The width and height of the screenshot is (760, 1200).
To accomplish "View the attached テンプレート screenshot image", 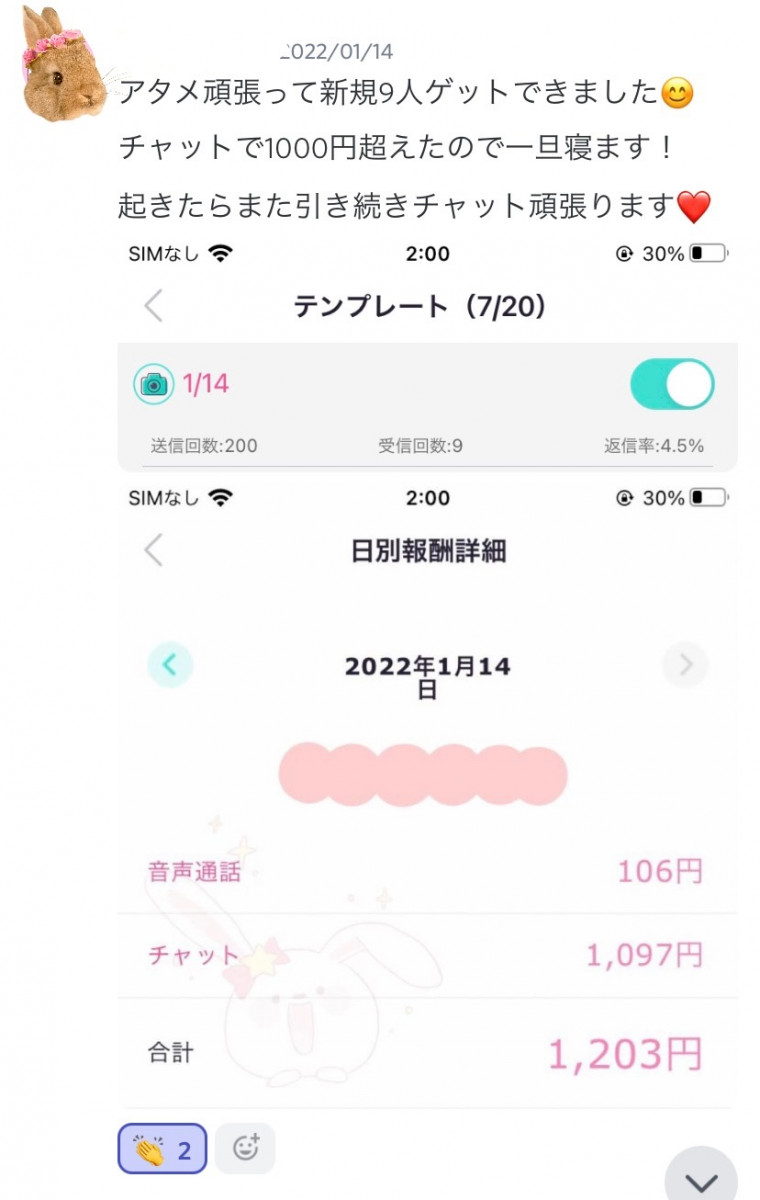I will pyautogui.click(x=428, y=355).
